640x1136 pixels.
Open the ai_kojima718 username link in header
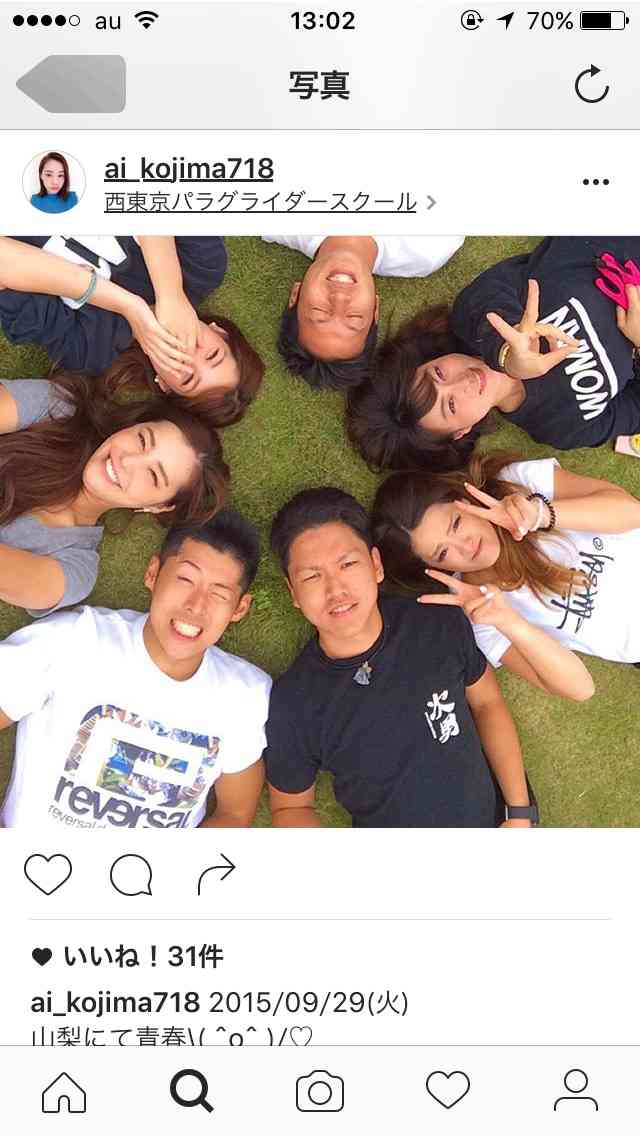[x=188, y=169]
